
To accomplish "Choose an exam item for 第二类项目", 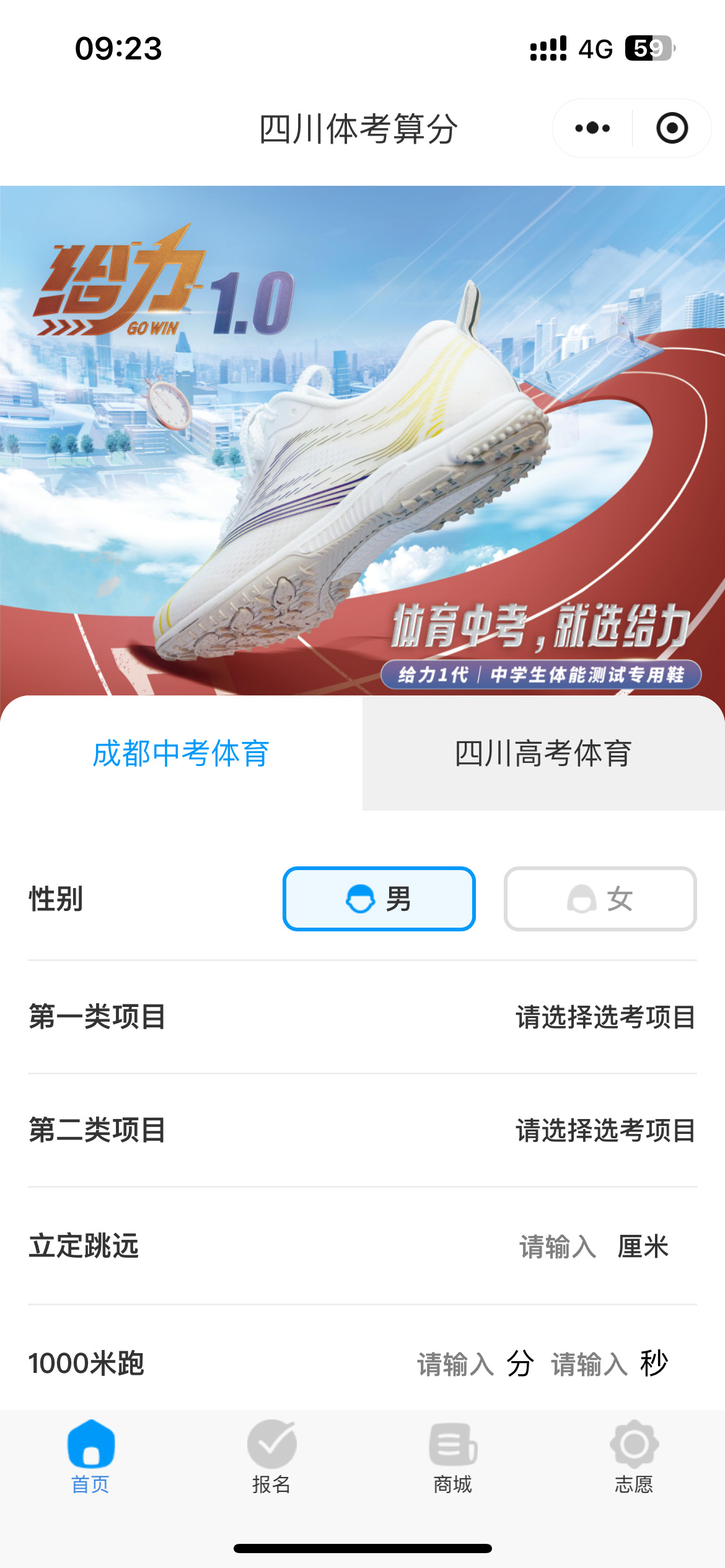I will click(605, 1131).
